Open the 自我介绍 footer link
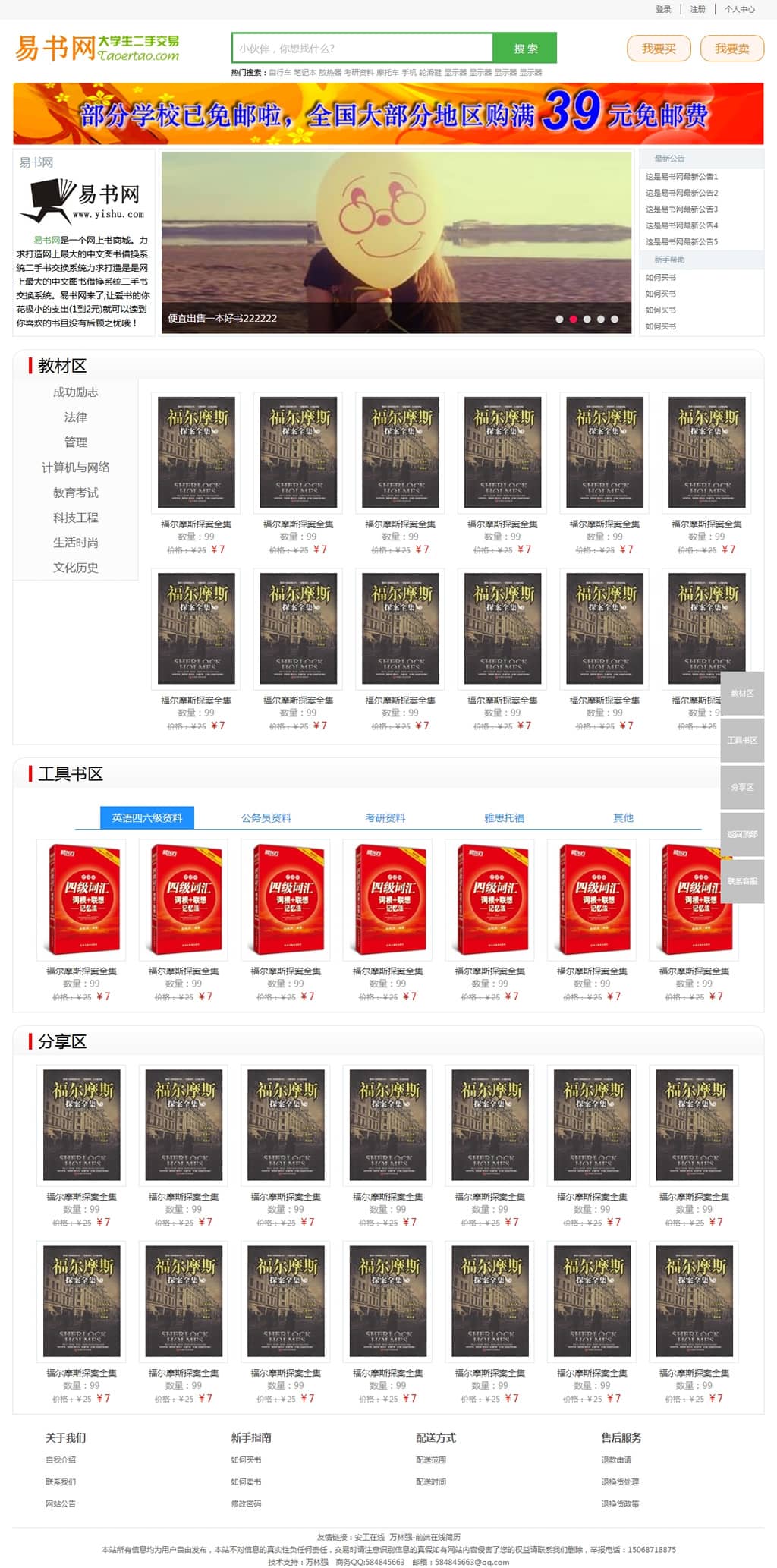 [x=61, y=1459]
